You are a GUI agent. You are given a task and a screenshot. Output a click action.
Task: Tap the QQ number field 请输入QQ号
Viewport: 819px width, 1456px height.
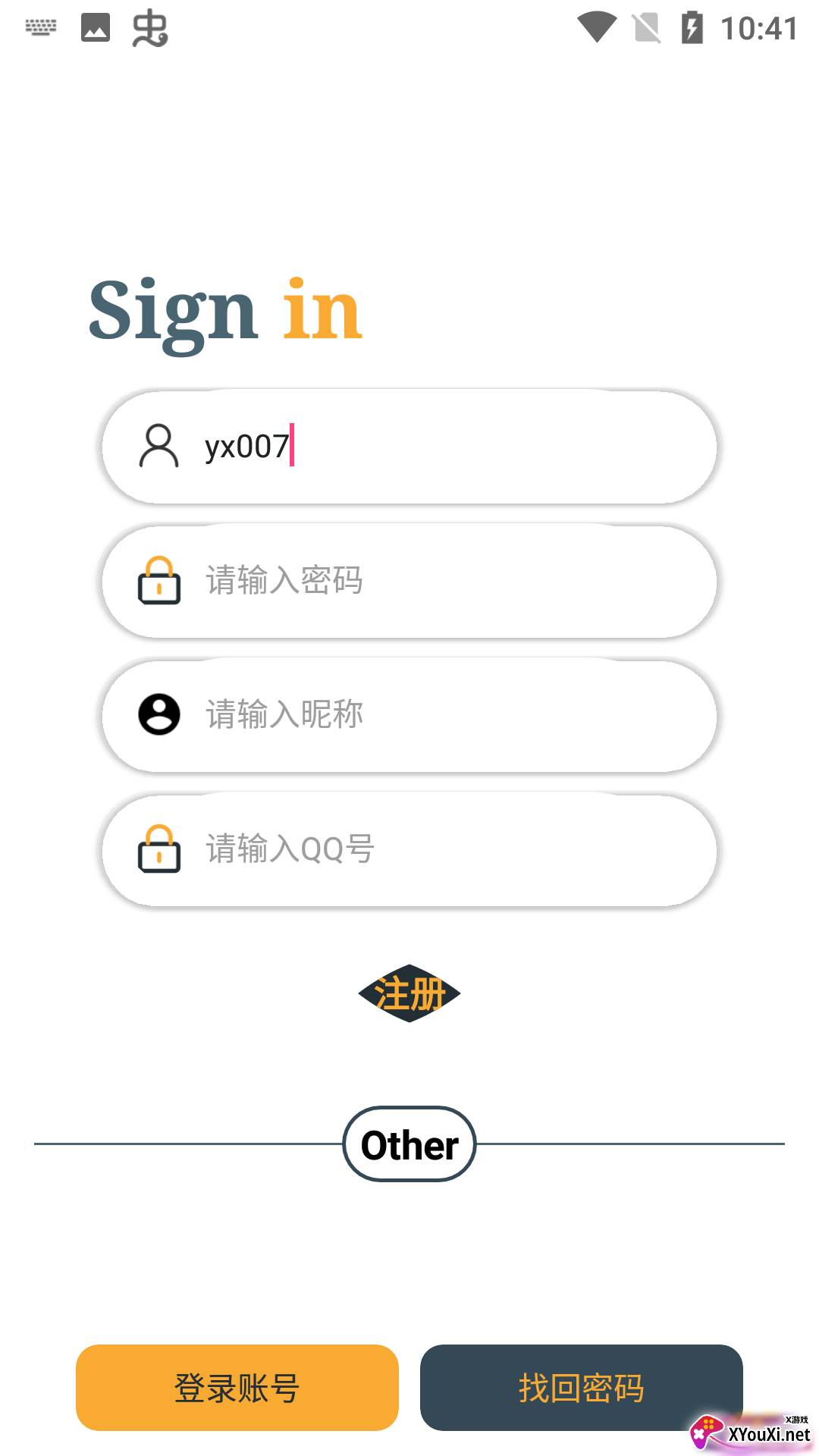pos(409,849)
